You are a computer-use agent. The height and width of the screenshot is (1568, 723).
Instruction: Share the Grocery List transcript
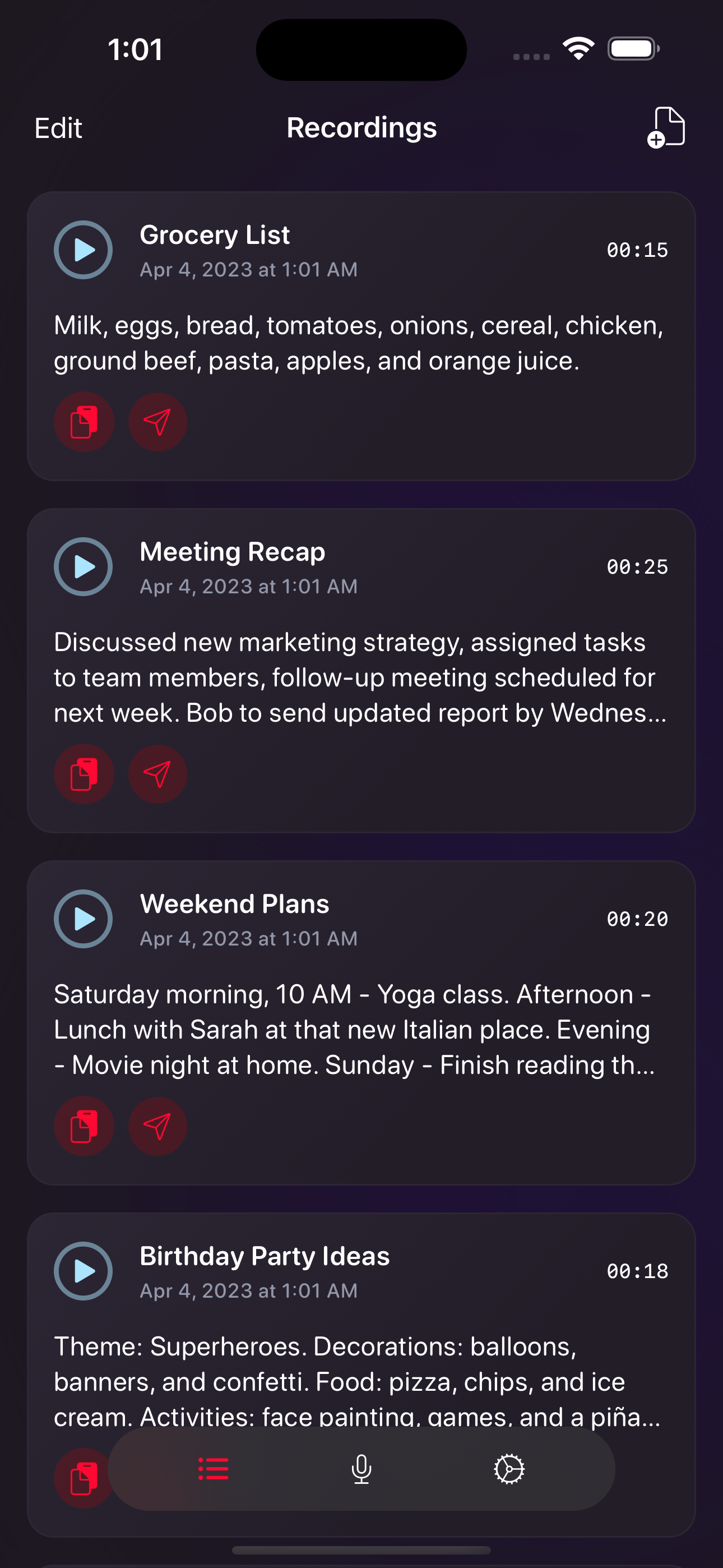tap(157, 421)
